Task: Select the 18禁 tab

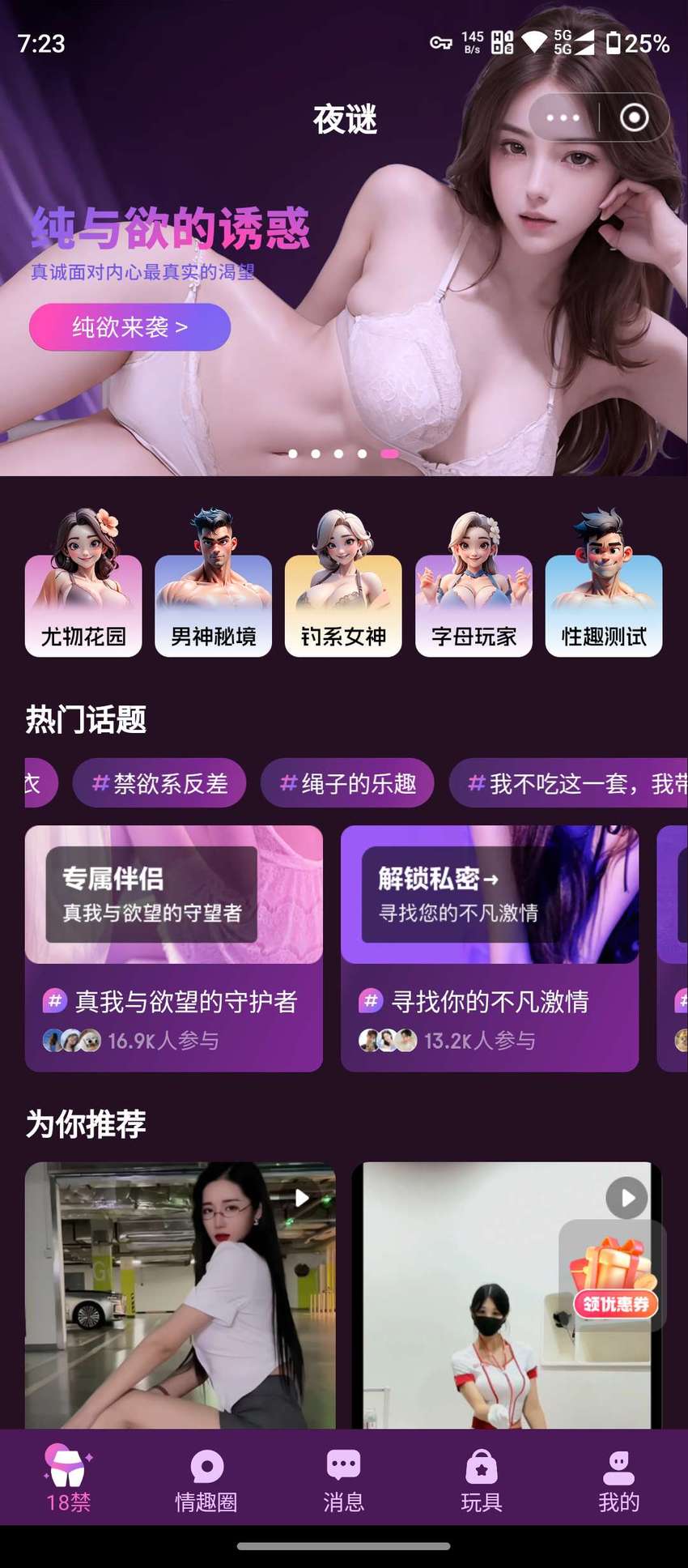Action: 69,1480
